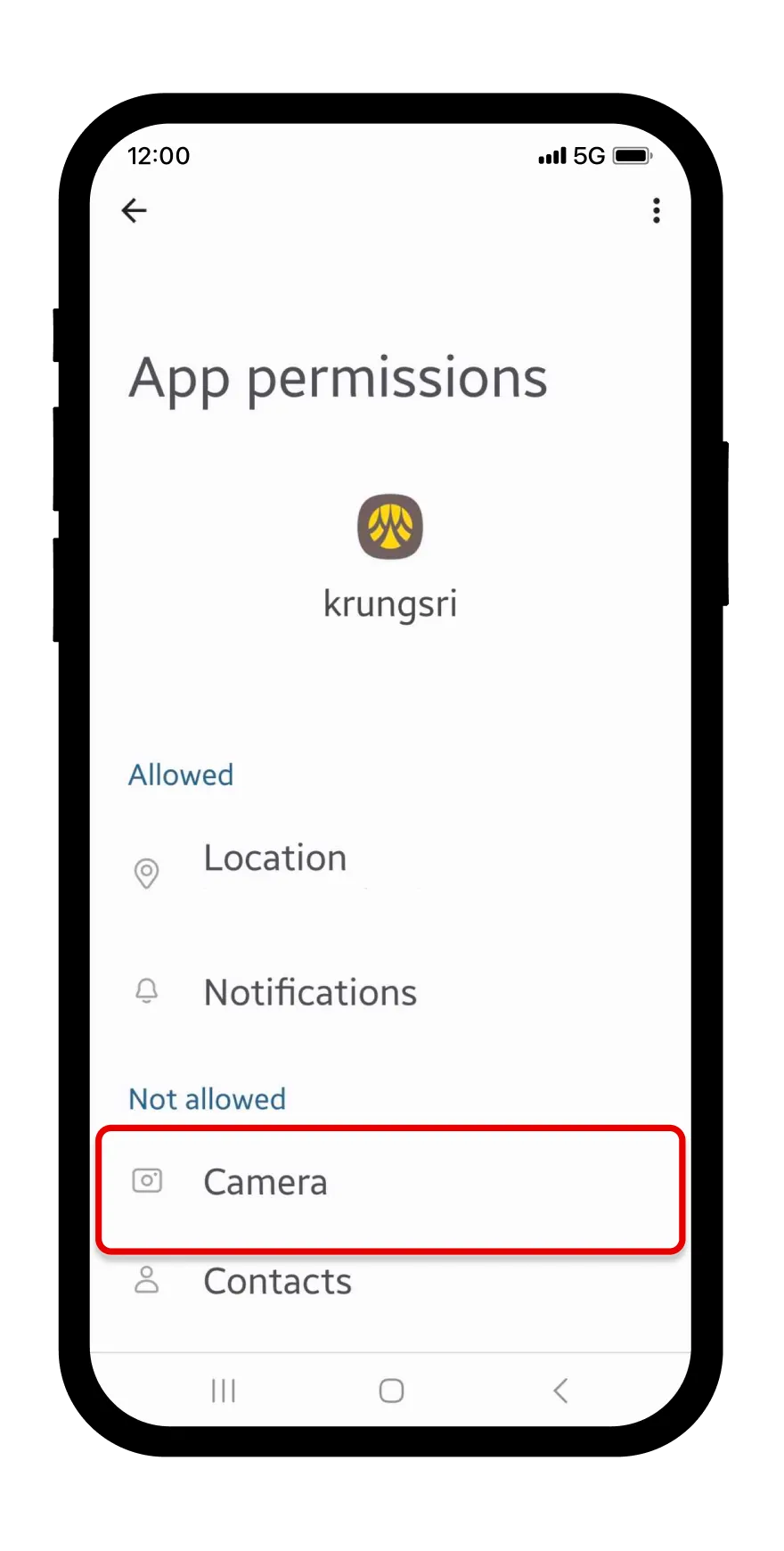Screen dimensions: 784x1551
Task: Go back using the top arrow
Action: [x=134, y=210]
